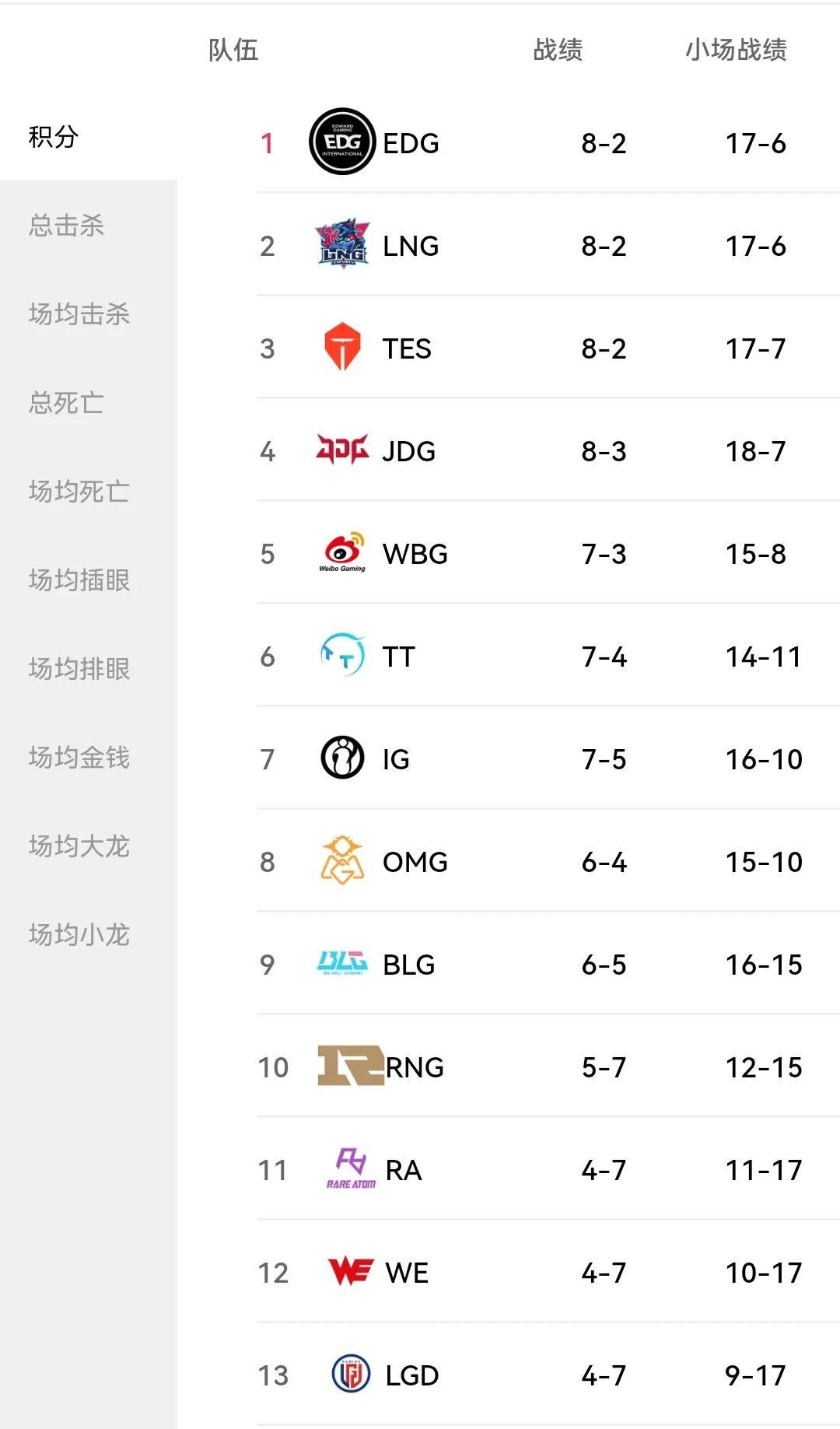Open the JDG team row
Viewport: 840px width, 1429px height.
tap(408, 451)
